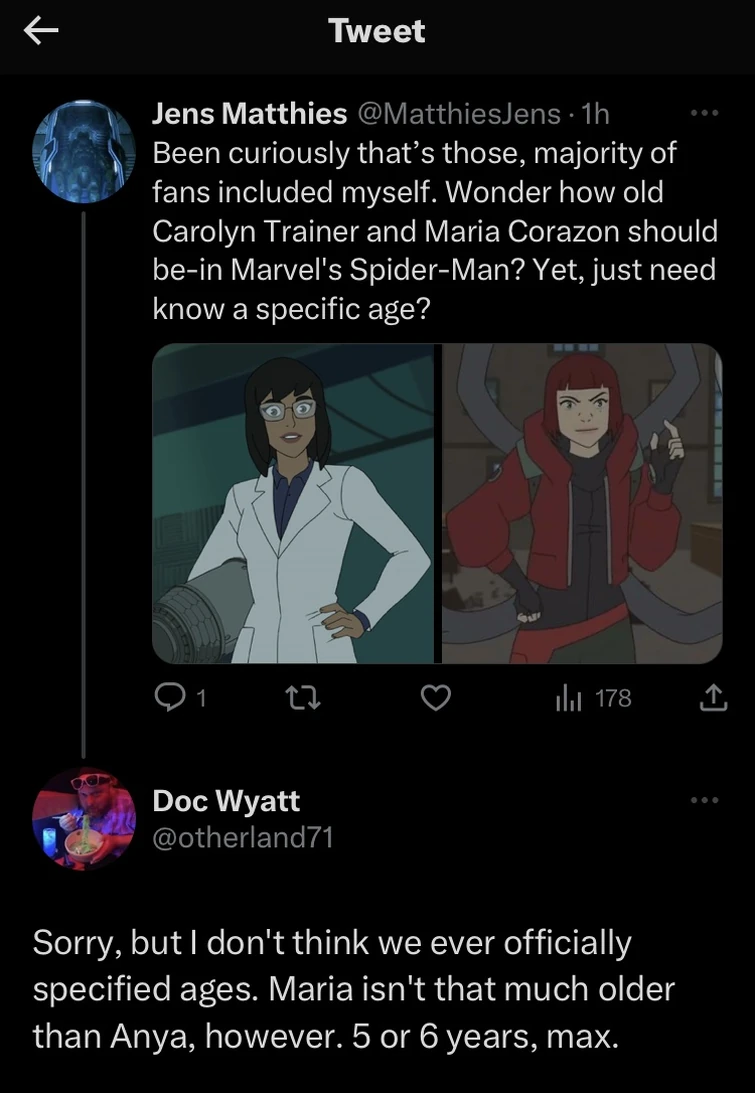Open the three-dot menu on Doc Wyatt's reply
The width and height of the screenshot is (755, 1093).
(x=706, y=800)
